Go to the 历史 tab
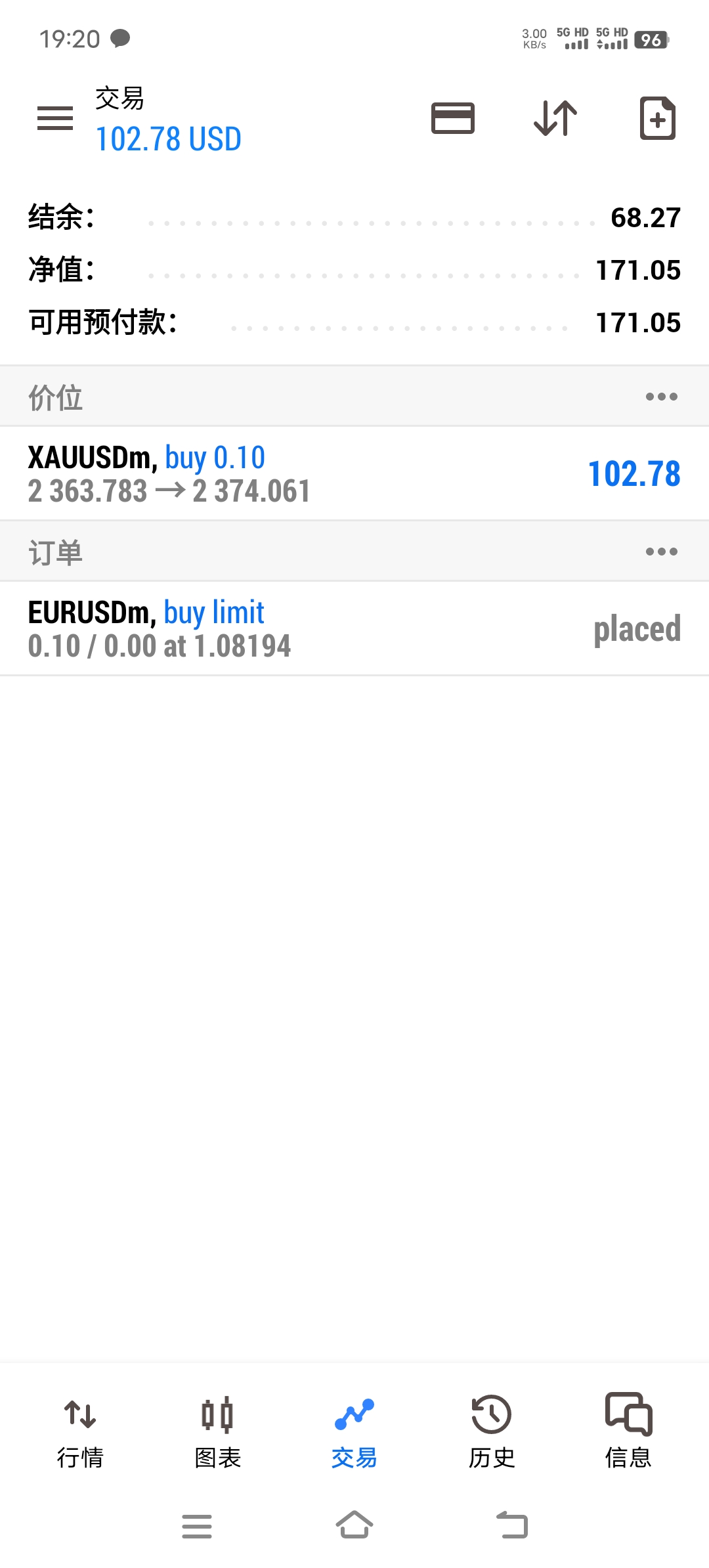The width and height of the screenshot is (709, 1568). [x=492, y=1431]
